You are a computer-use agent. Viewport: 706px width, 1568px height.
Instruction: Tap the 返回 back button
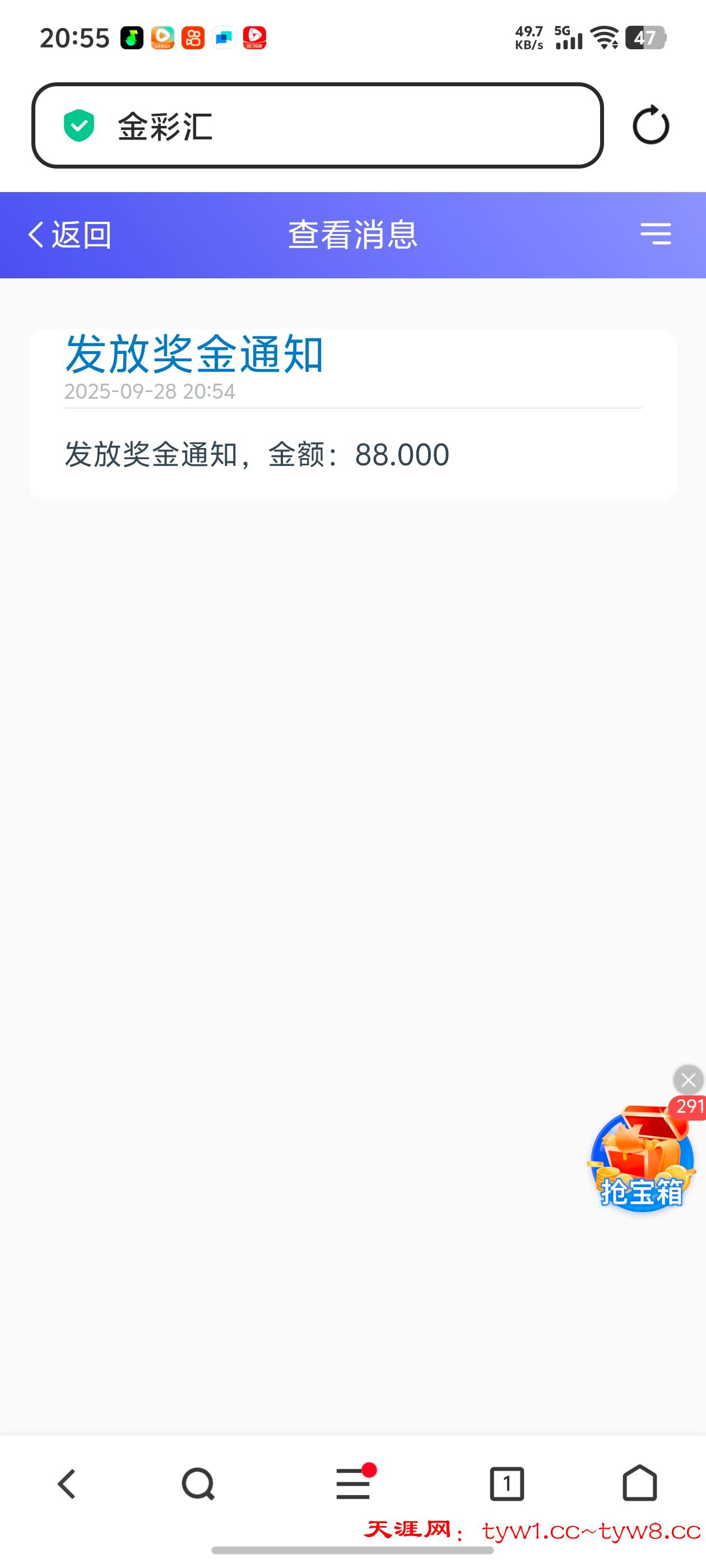(x=69, y=235)
